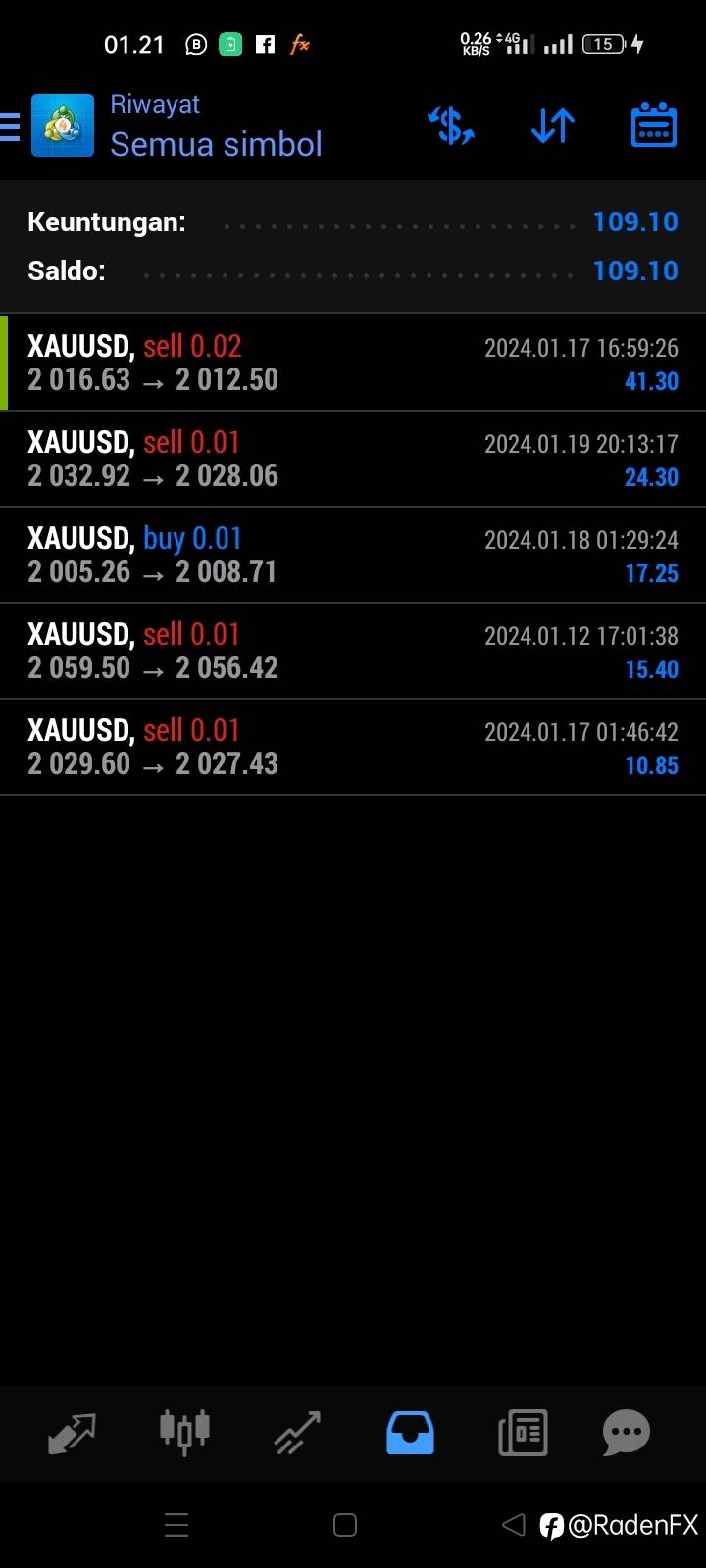Open the trade with profit 10.85
This screenshot has height=1568, width=706.
(353, 747)
